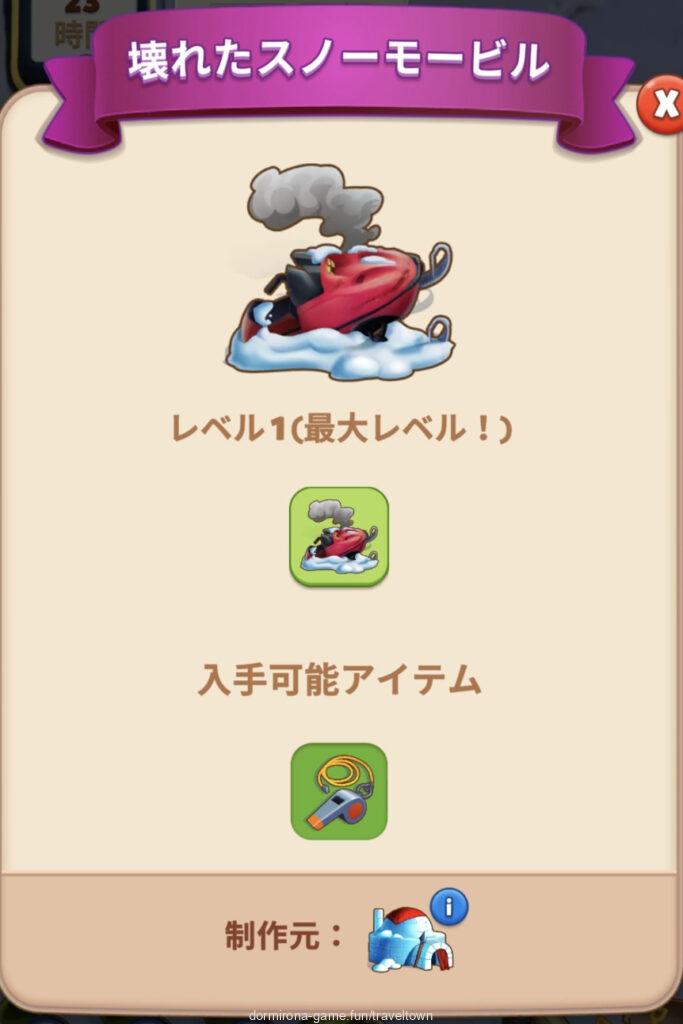
Task: Tap the level 1 snowmobile item tile
Action: [x=339, y=537]
